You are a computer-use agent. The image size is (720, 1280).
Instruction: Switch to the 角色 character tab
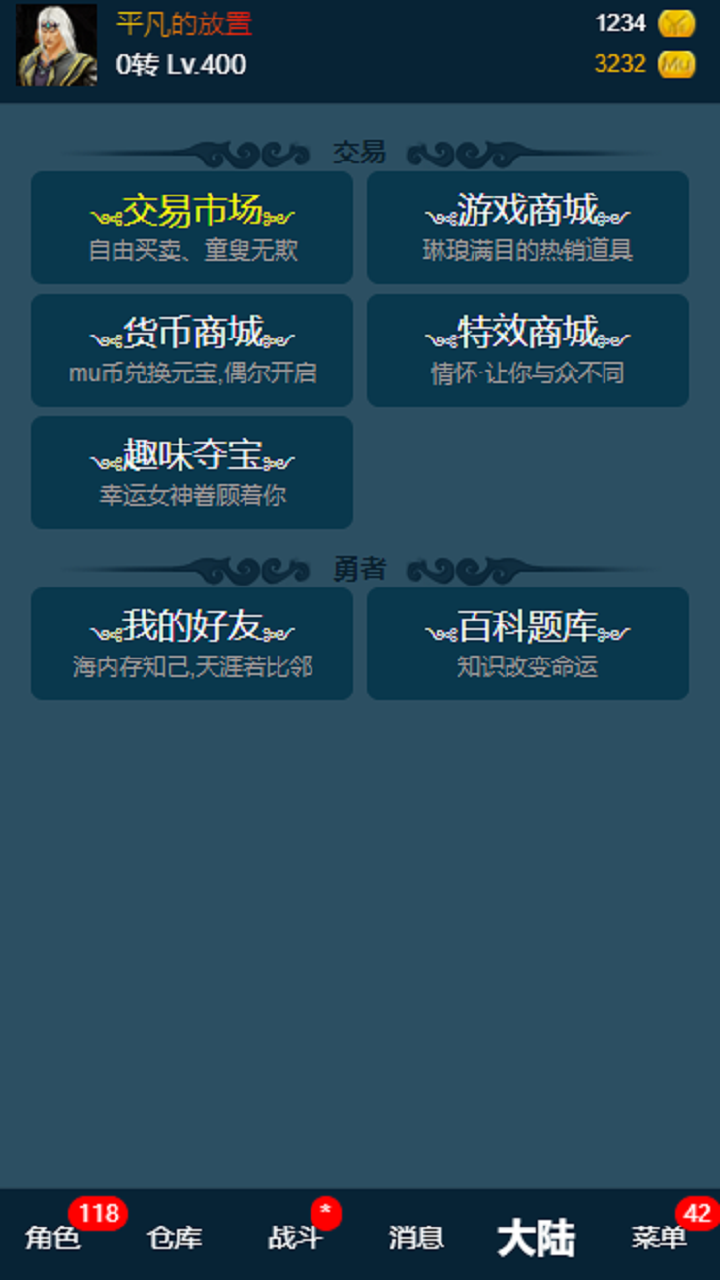pos(53,1238)
